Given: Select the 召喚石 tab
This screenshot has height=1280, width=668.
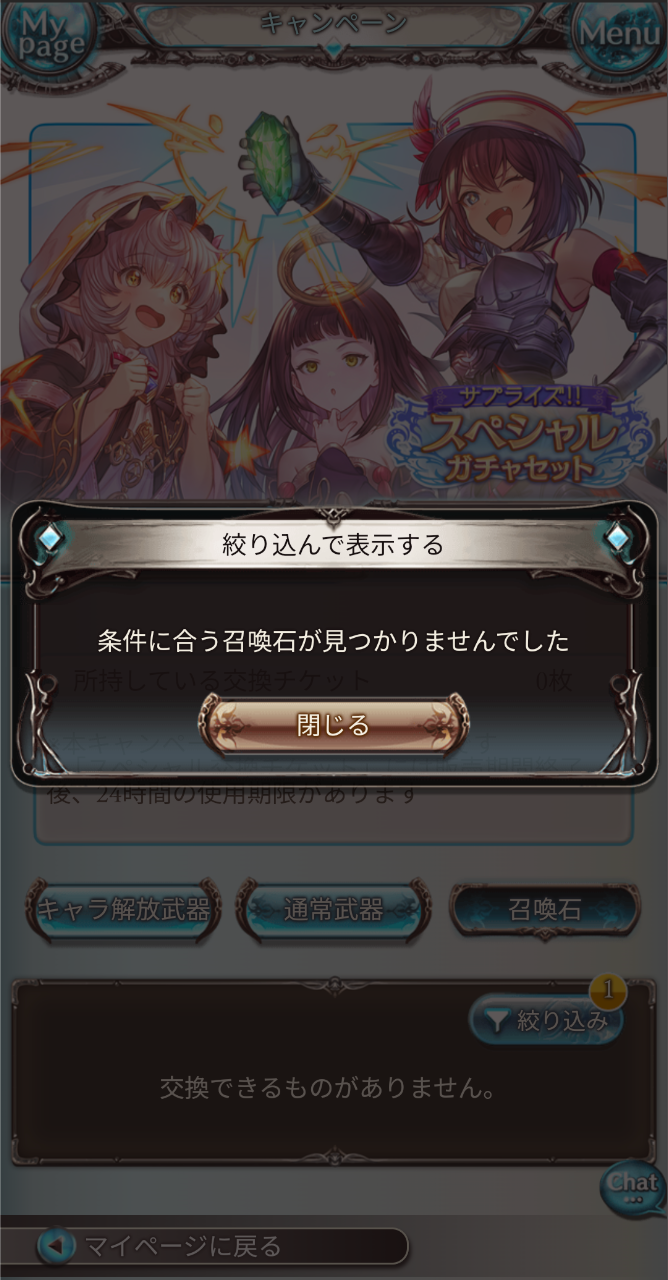Looking at the screenshot, I should [x=544, y=910].
